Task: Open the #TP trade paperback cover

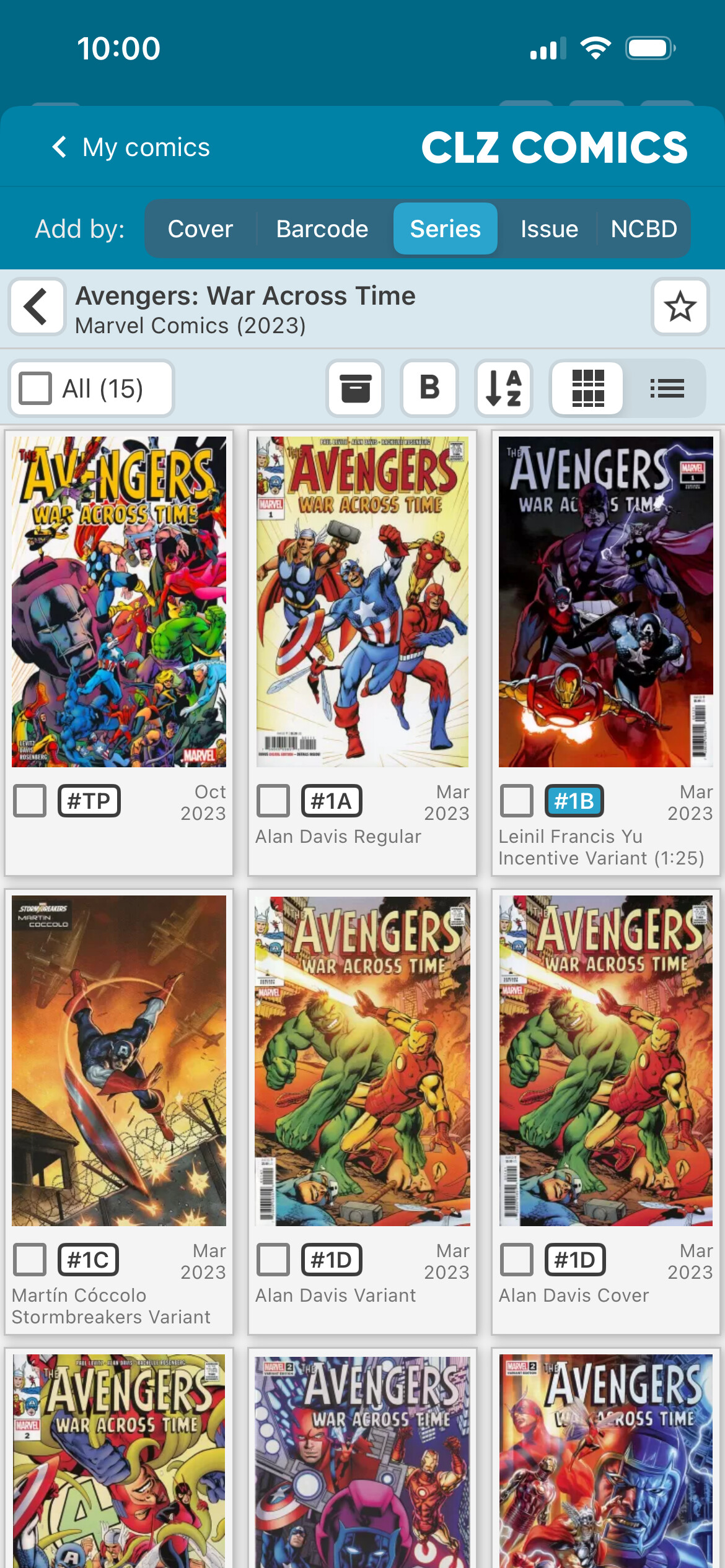Action: 119,602
